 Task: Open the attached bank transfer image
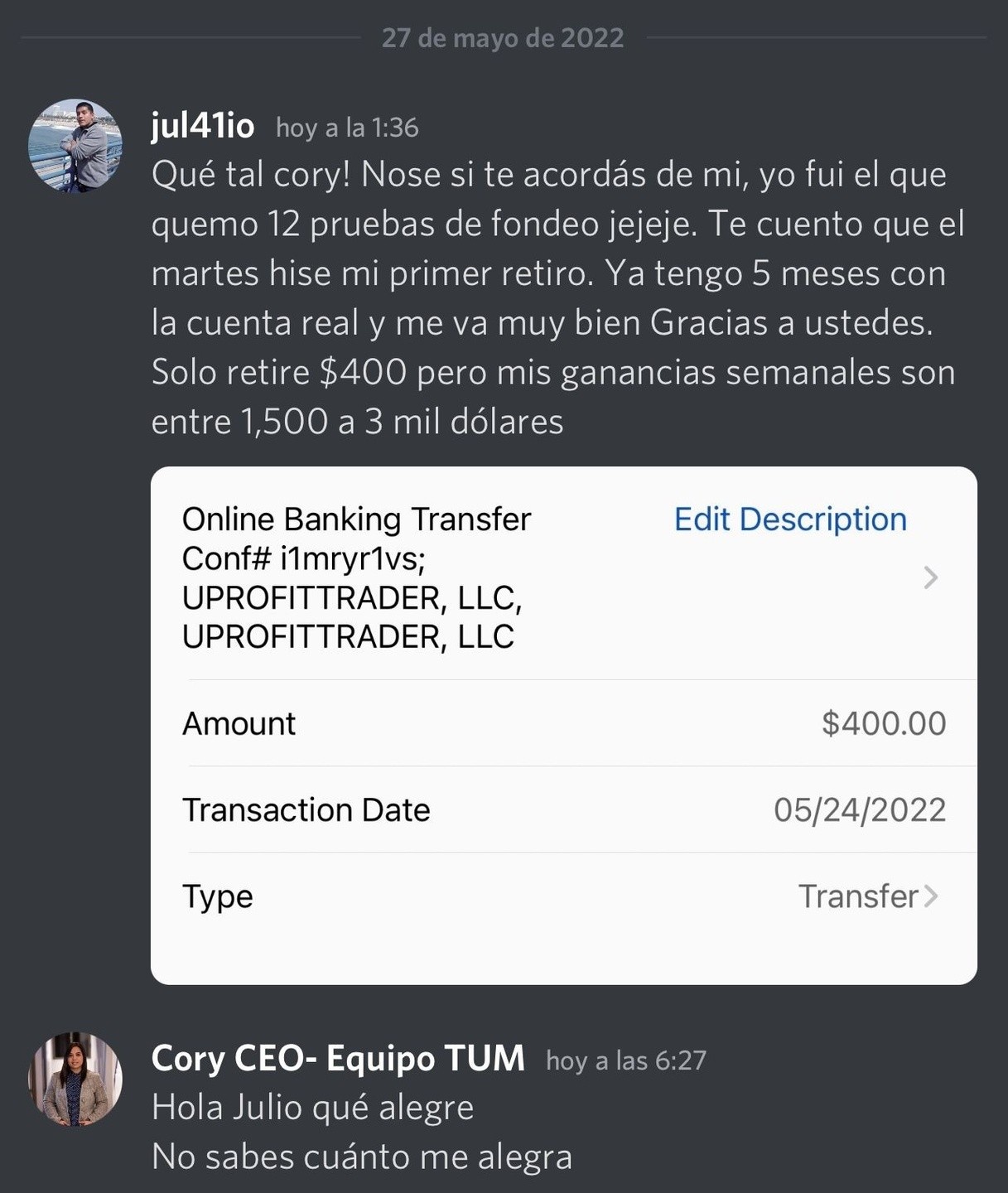pos(563,725)
